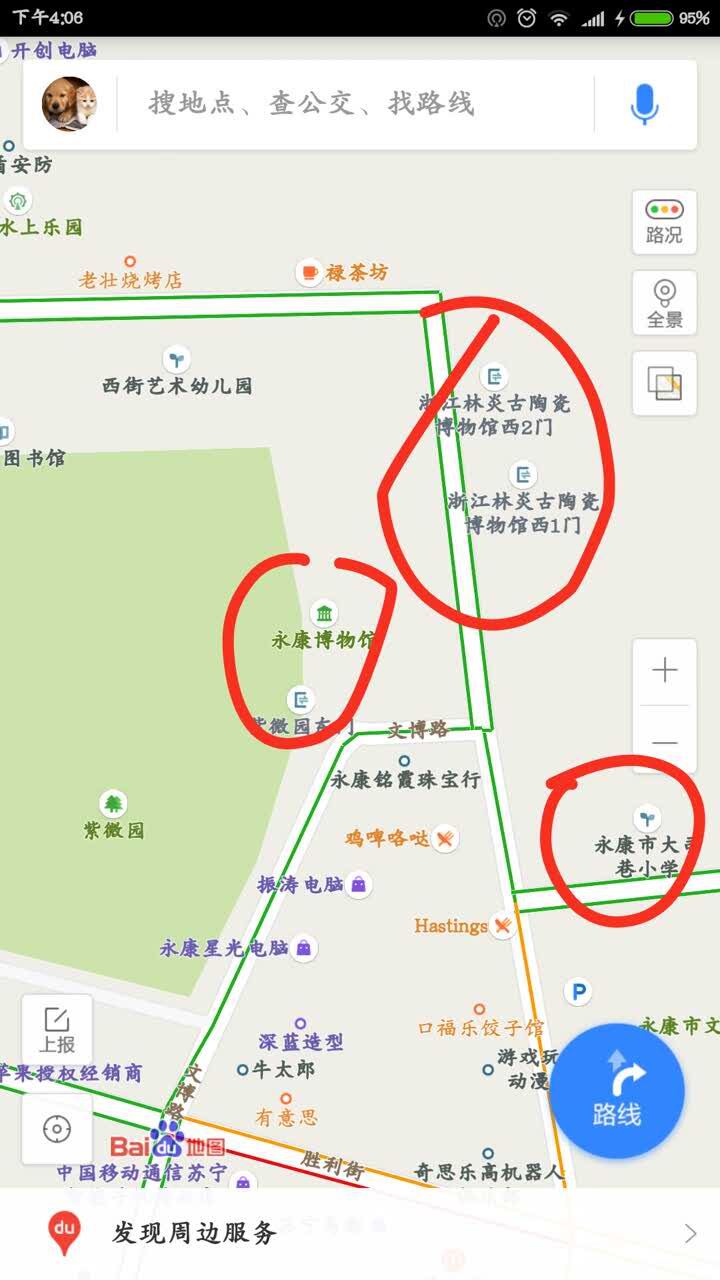This screenshot has width=720, height=1280.
Task: Tap the voice search microphone
Action: pyautogui.click(x=645, y=104)
